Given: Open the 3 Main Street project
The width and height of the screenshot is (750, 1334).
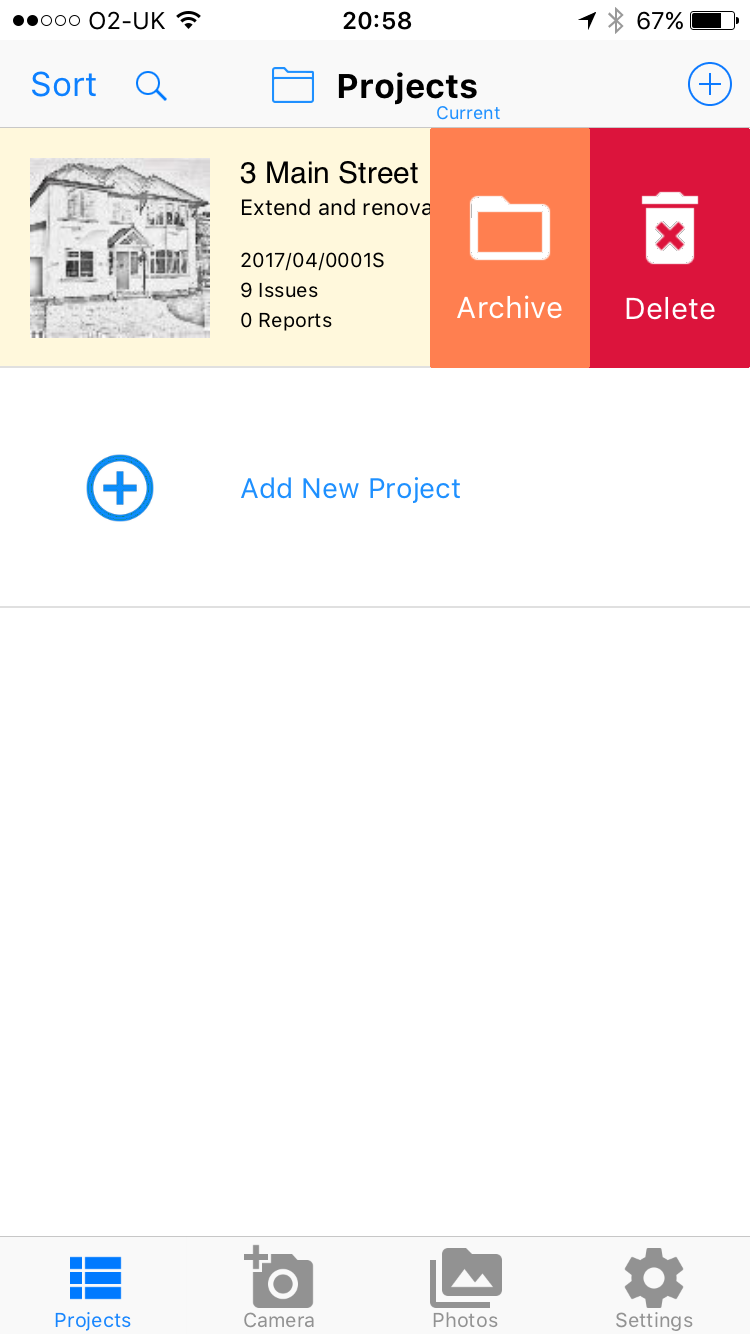Looking at the screenshot, I should (215, 248).
